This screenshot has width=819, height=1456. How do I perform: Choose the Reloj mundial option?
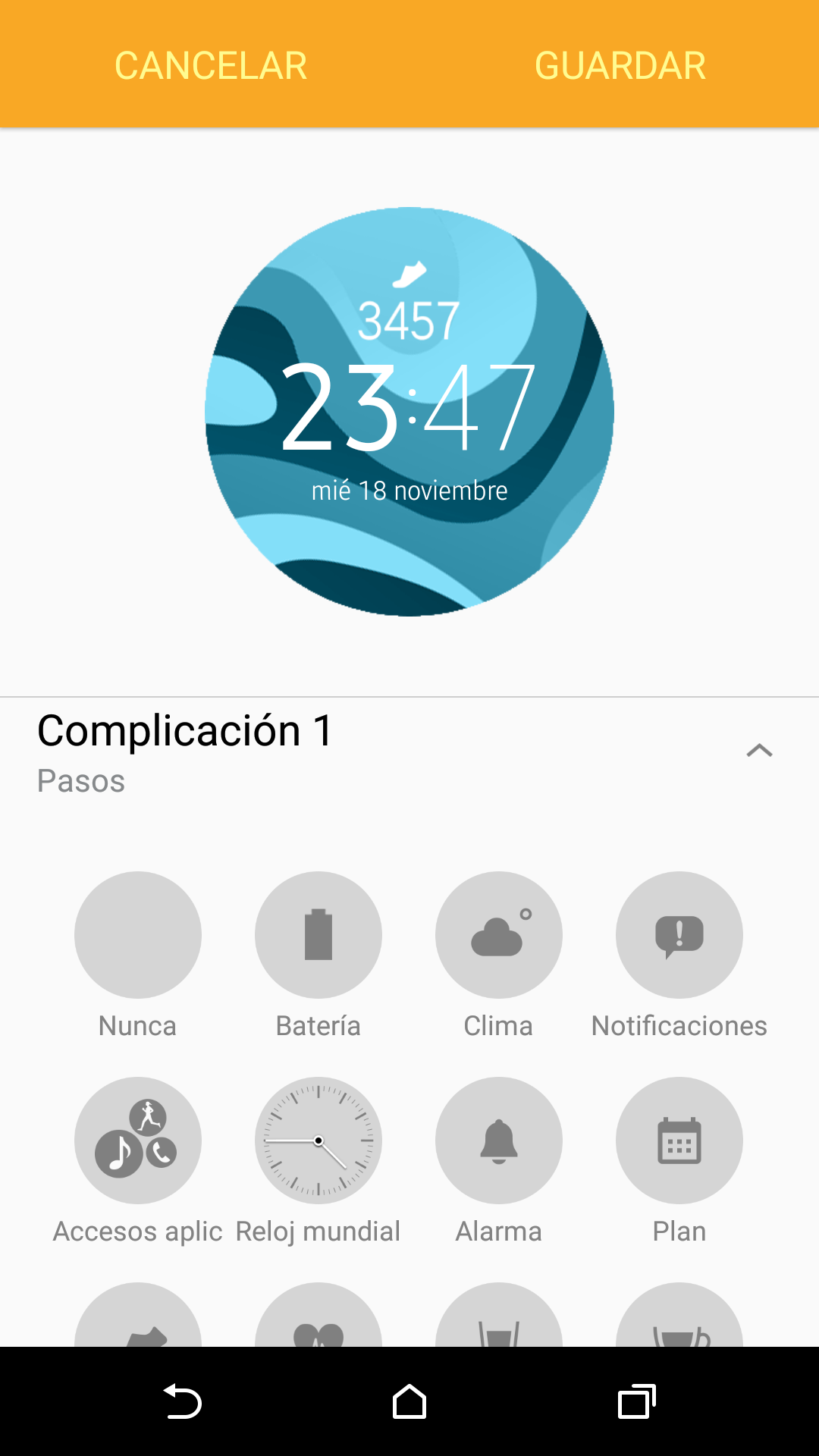(x=318, y=1141)
